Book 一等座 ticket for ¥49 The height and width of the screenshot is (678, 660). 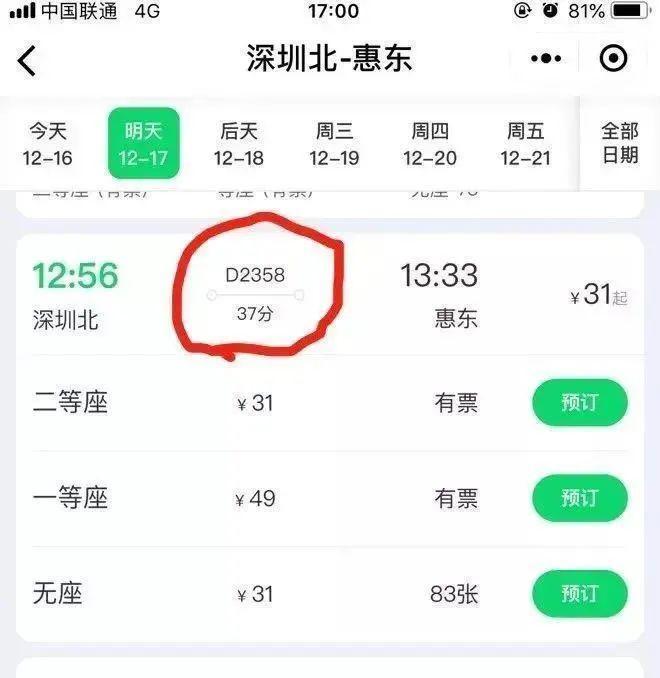point(579,498)
